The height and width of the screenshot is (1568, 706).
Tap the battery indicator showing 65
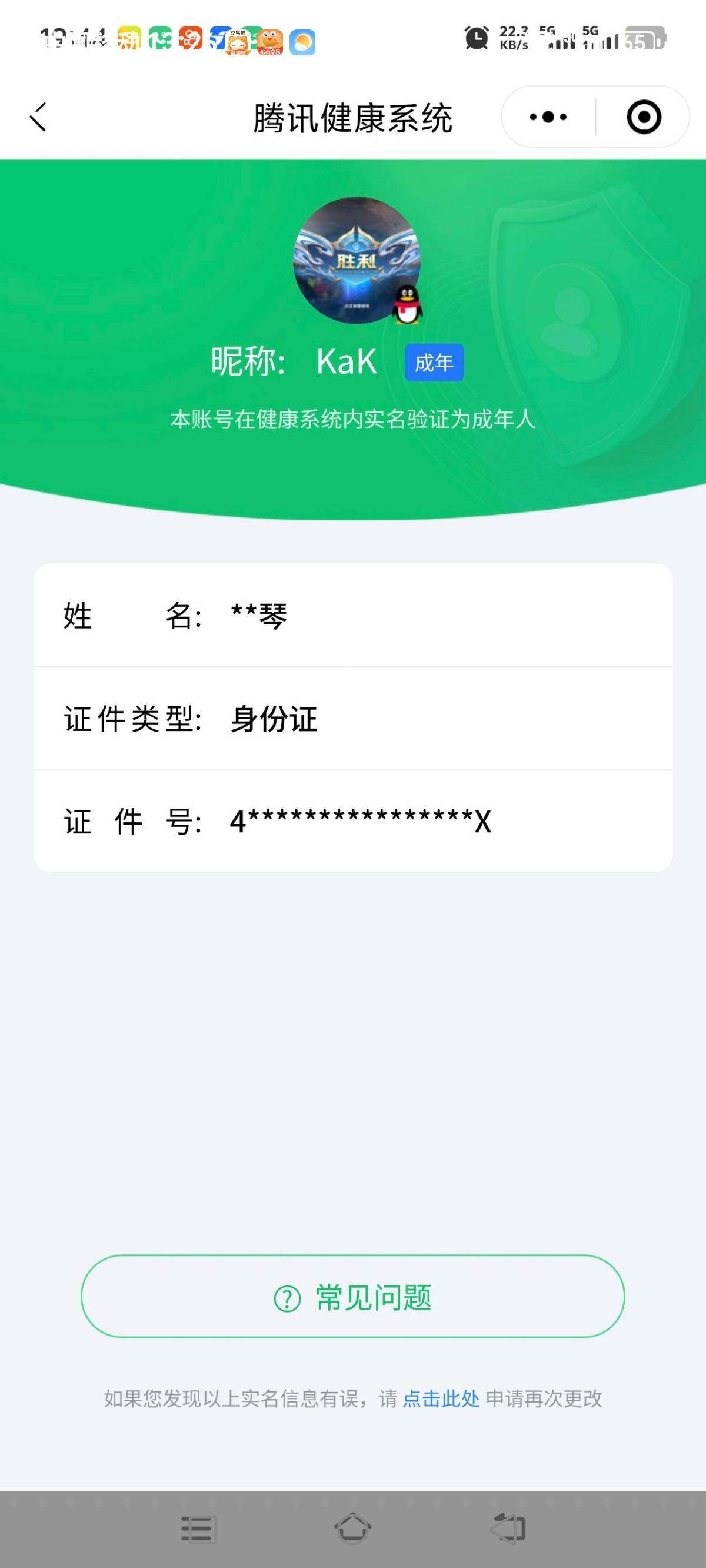click(x=644, y=39)
